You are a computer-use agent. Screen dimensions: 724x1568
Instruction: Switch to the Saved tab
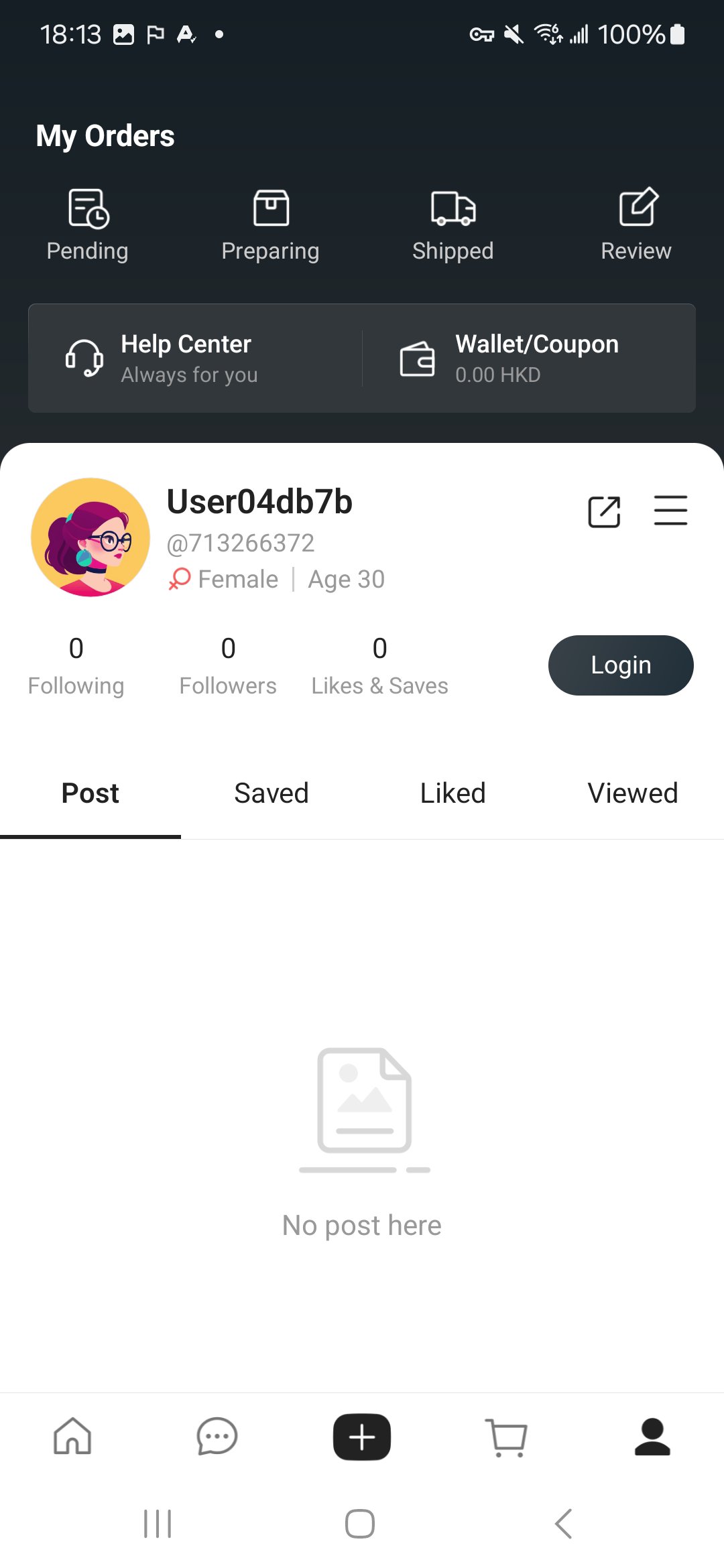click(271, 793)
